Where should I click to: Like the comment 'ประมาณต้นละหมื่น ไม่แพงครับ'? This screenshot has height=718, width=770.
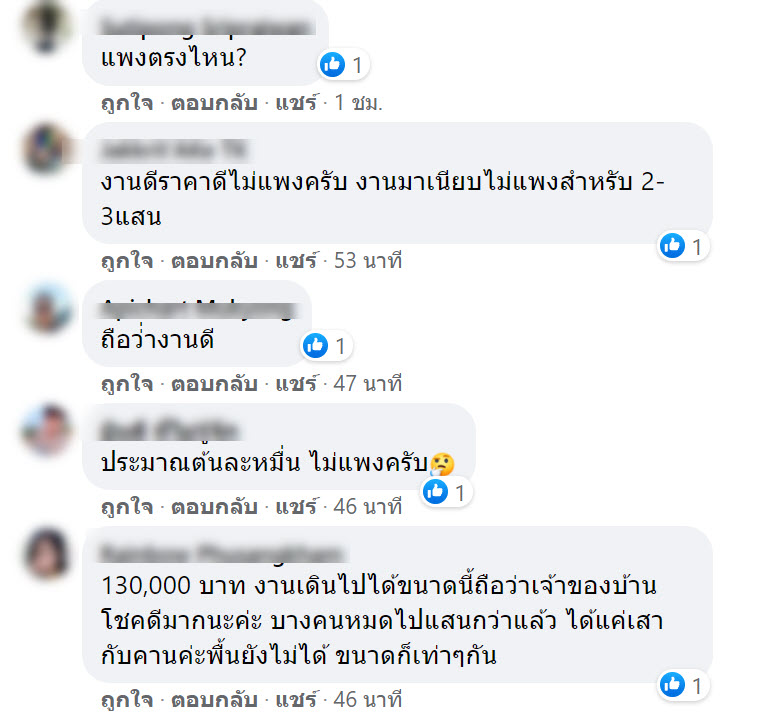[x=126, y=505]
